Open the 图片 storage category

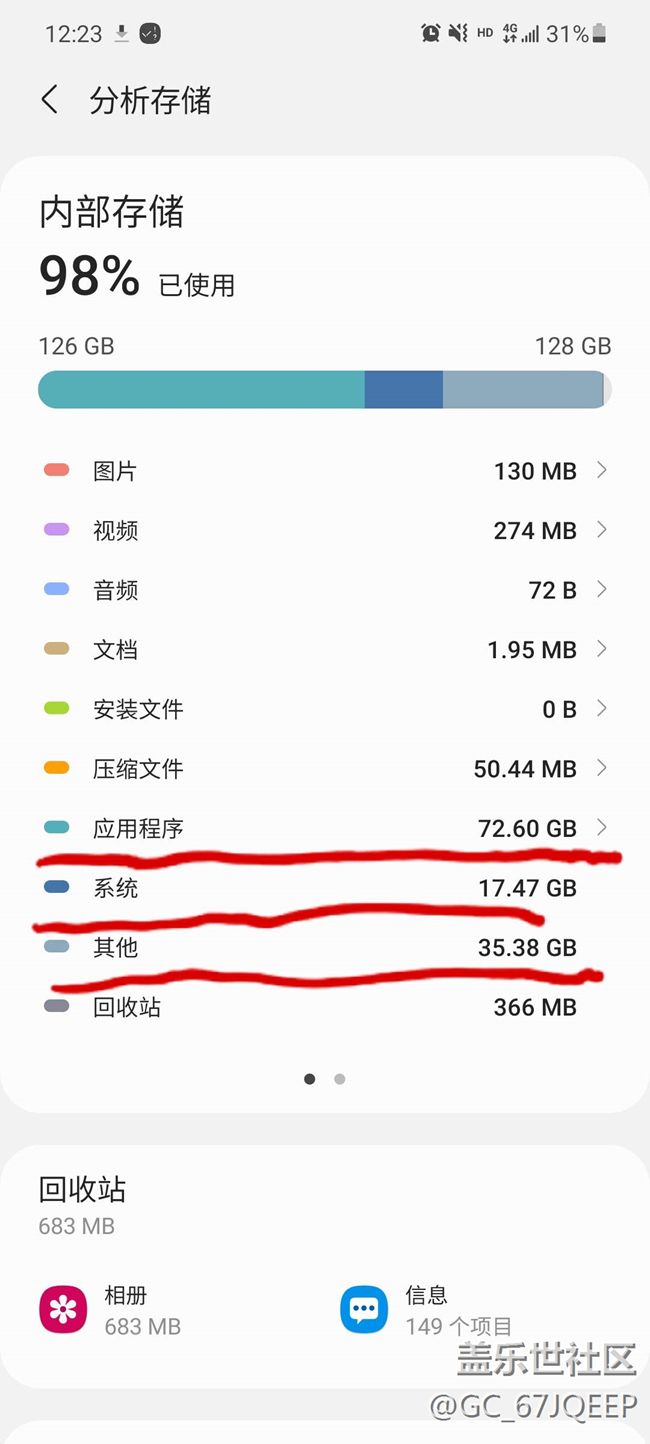point(325,471)
